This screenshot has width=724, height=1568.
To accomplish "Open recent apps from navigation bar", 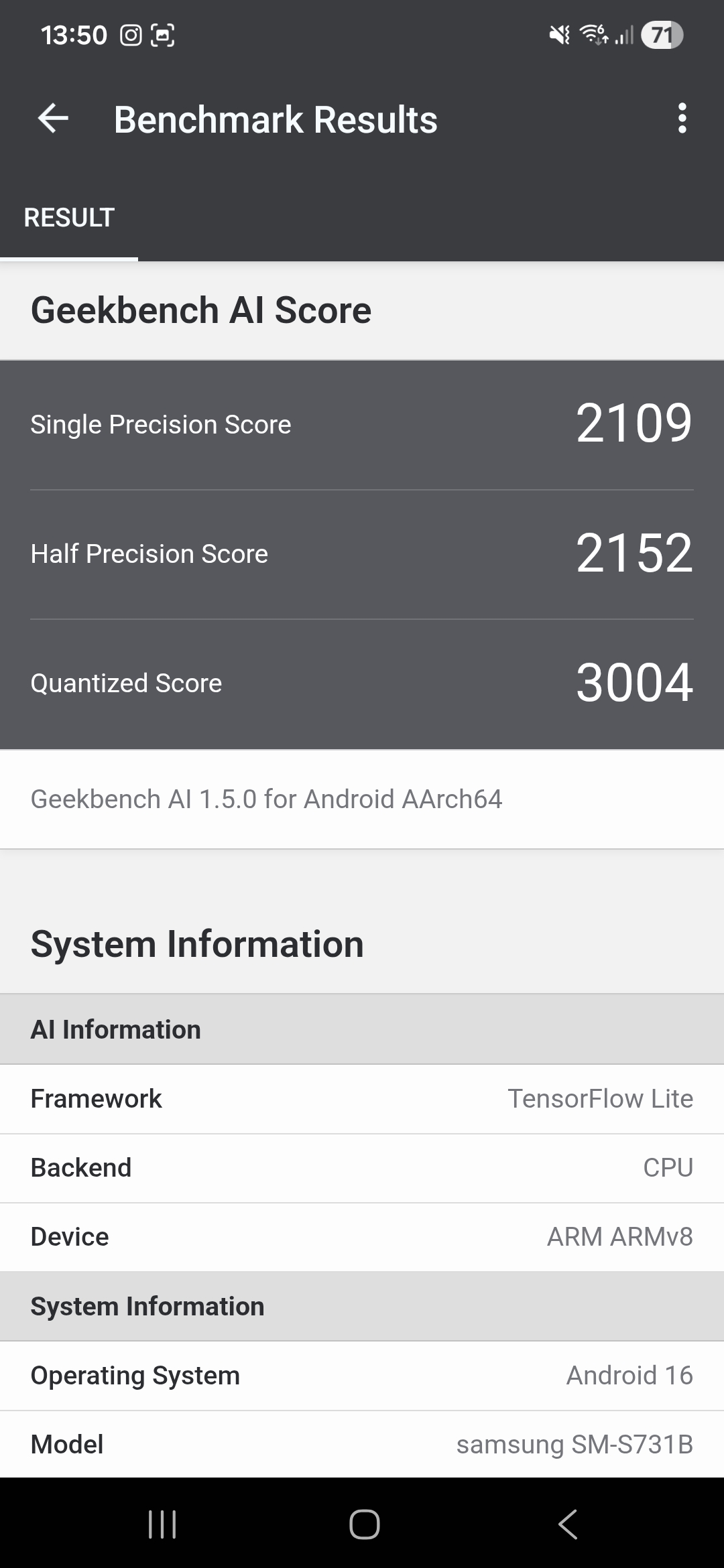I will pyautogui.click(x=162, y=1524).
